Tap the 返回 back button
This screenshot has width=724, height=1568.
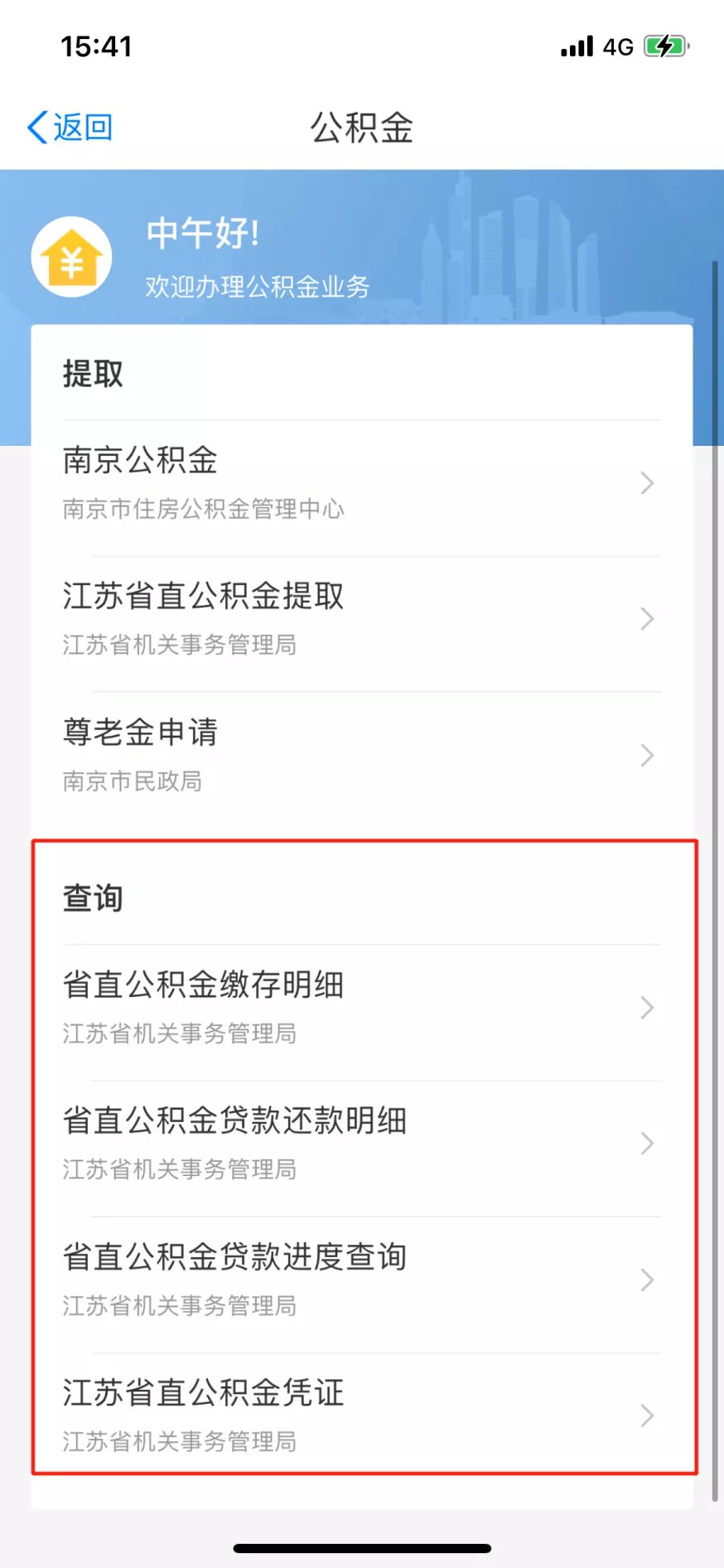coord(70,128)
